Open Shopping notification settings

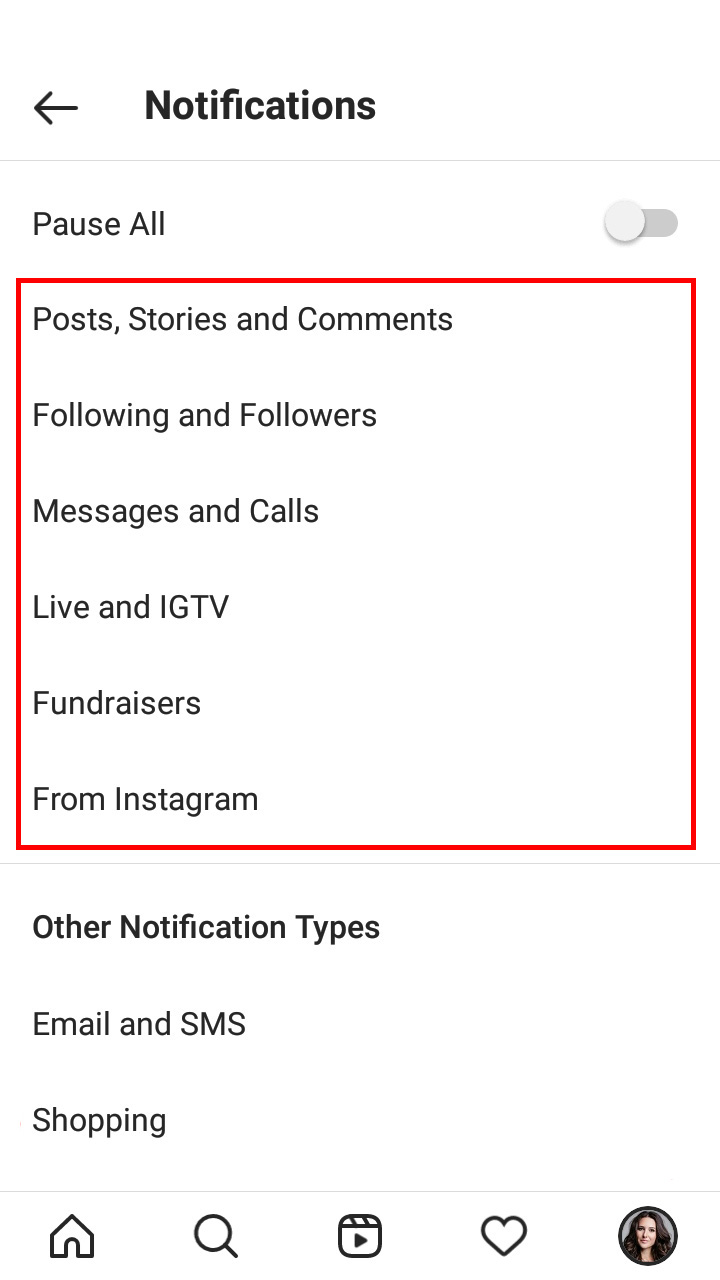pyautogui.click(x=360, y=1120)
